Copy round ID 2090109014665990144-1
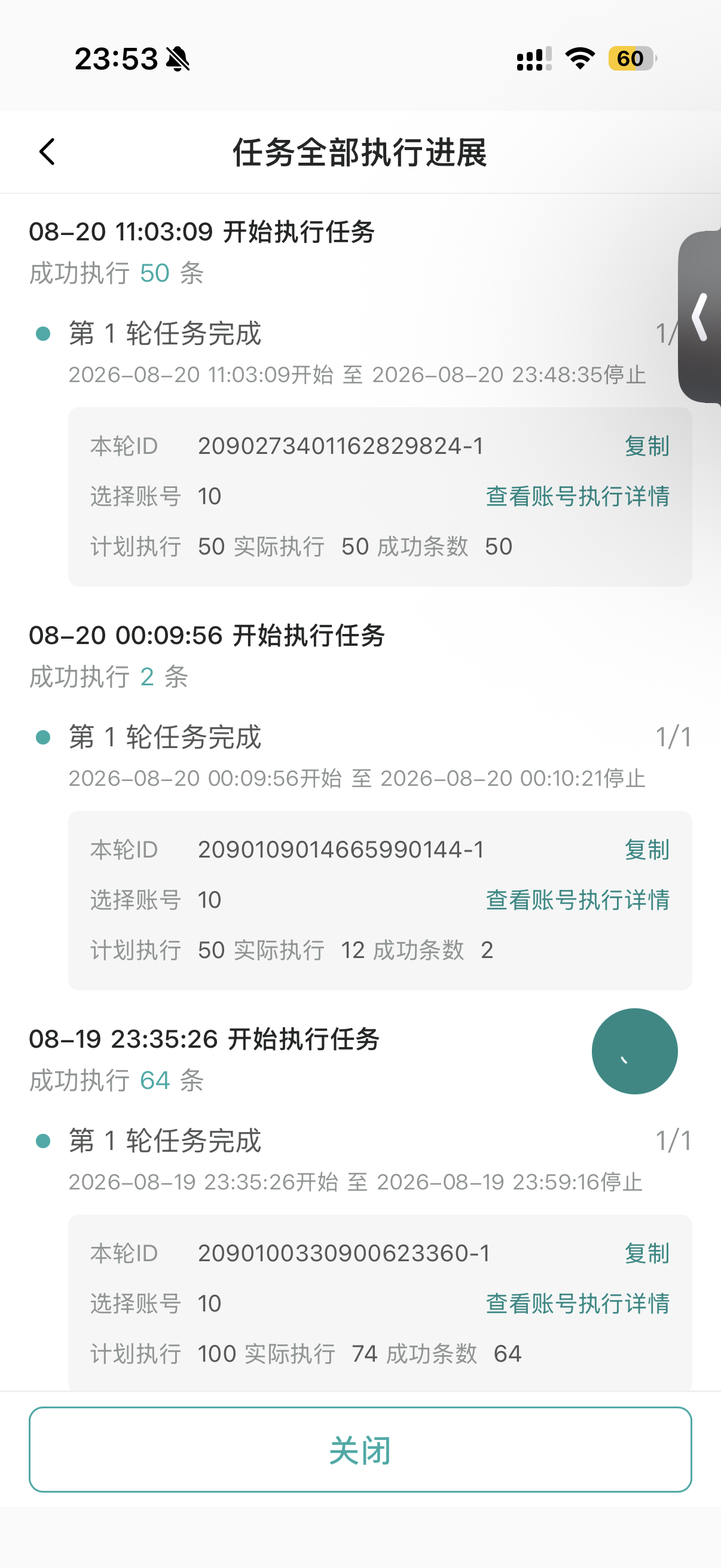 [647, 850]
